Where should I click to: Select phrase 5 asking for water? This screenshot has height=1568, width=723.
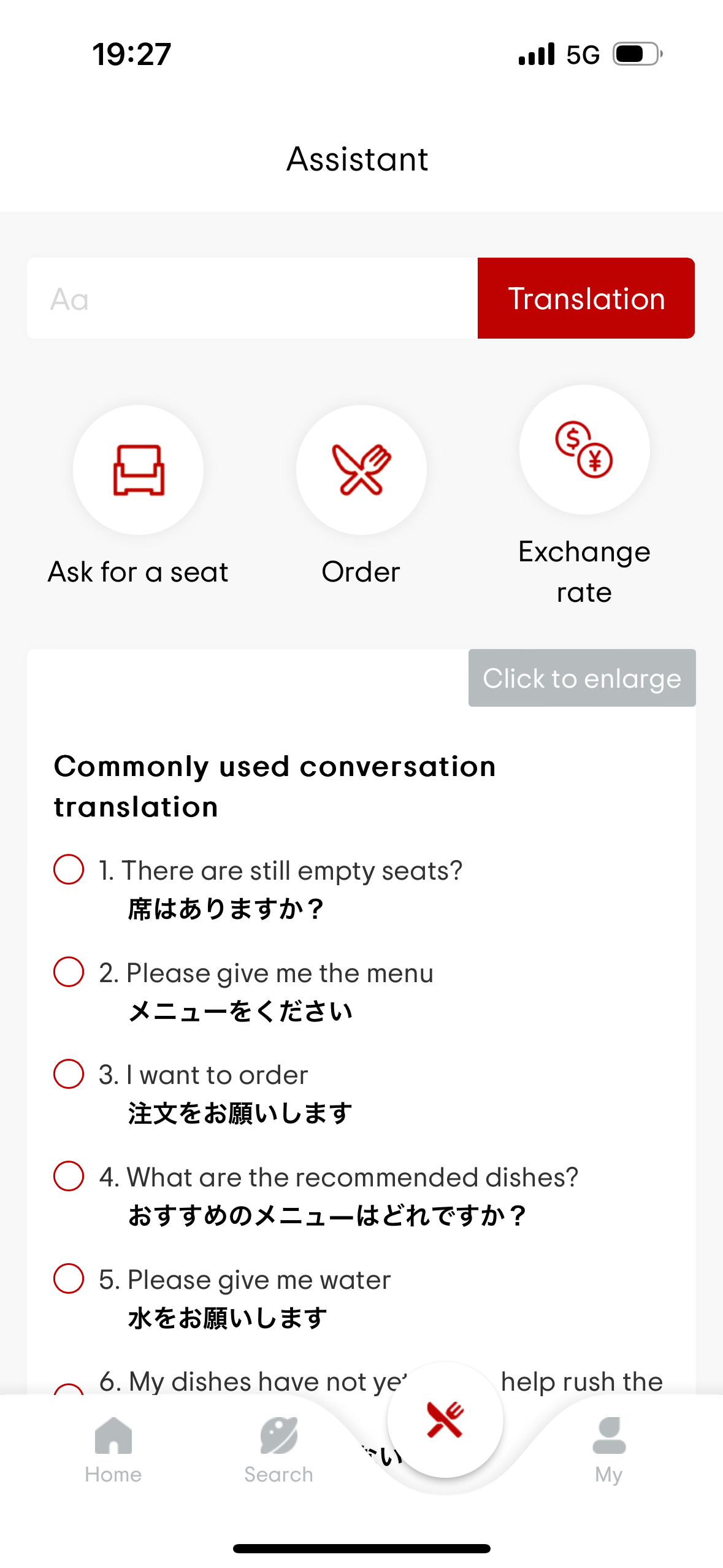coord(69,1279)
